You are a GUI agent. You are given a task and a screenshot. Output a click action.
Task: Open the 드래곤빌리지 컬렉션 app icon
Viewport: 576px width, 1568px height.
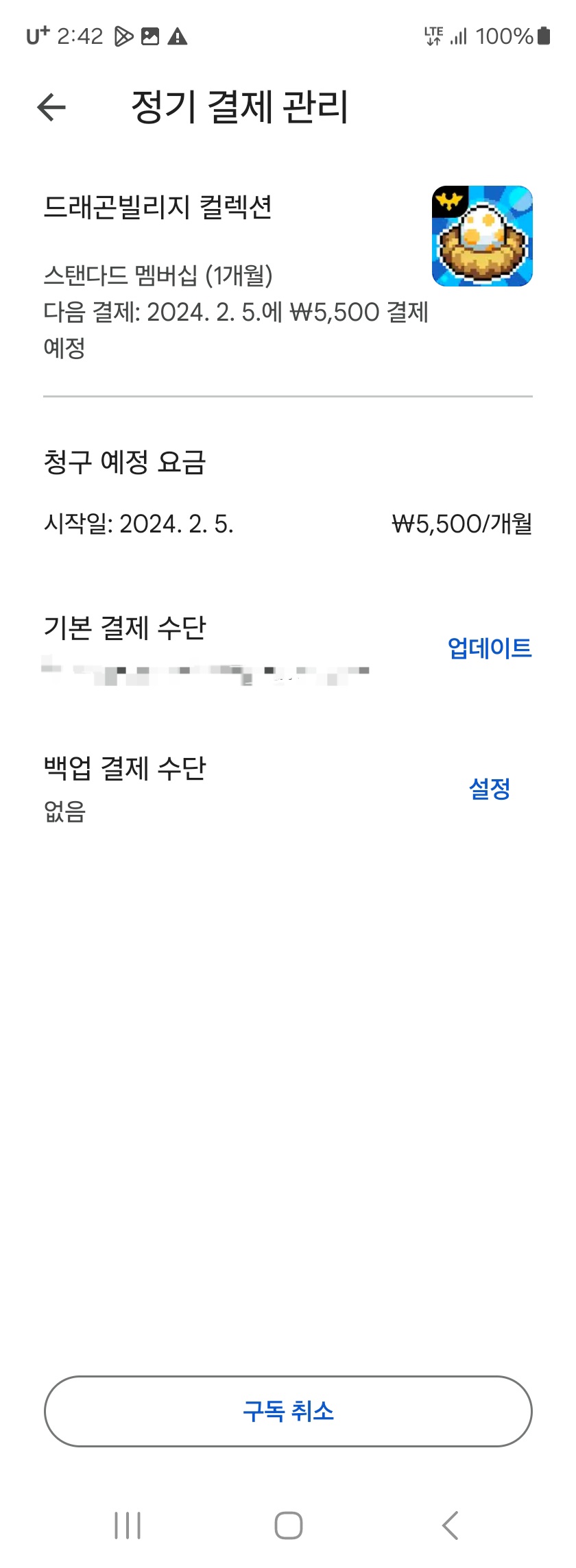point(482,236)
